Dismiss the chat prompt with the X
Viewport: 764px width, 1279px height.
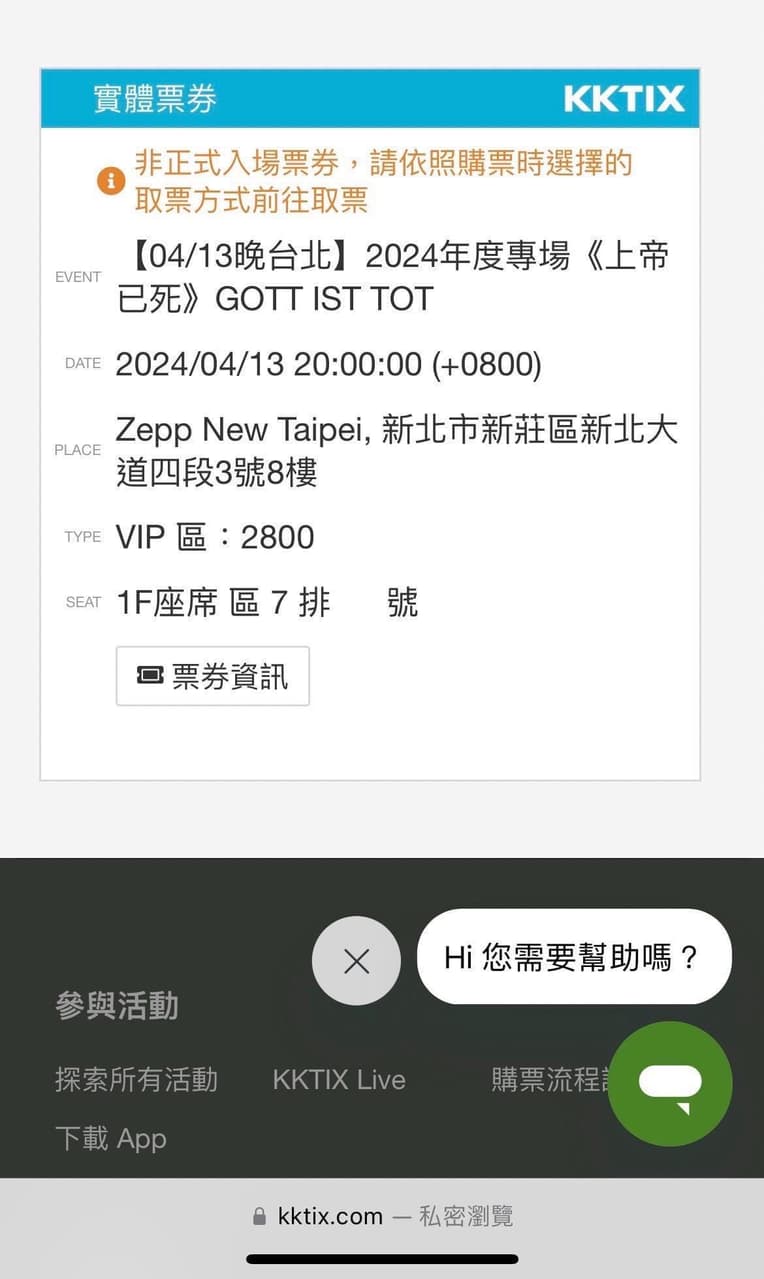[x=356, y=960]
